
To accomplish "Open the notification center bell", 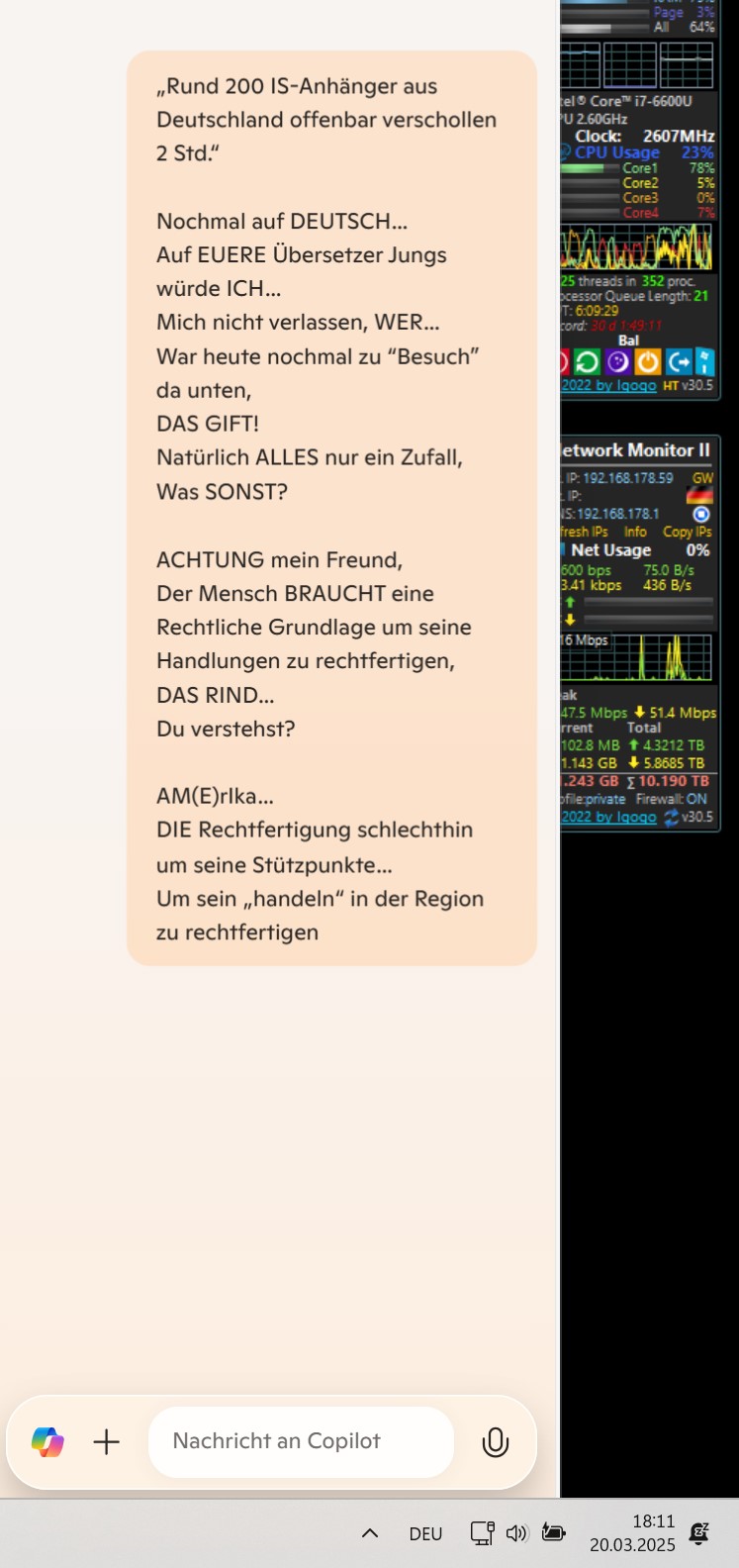I will 698,1533.
